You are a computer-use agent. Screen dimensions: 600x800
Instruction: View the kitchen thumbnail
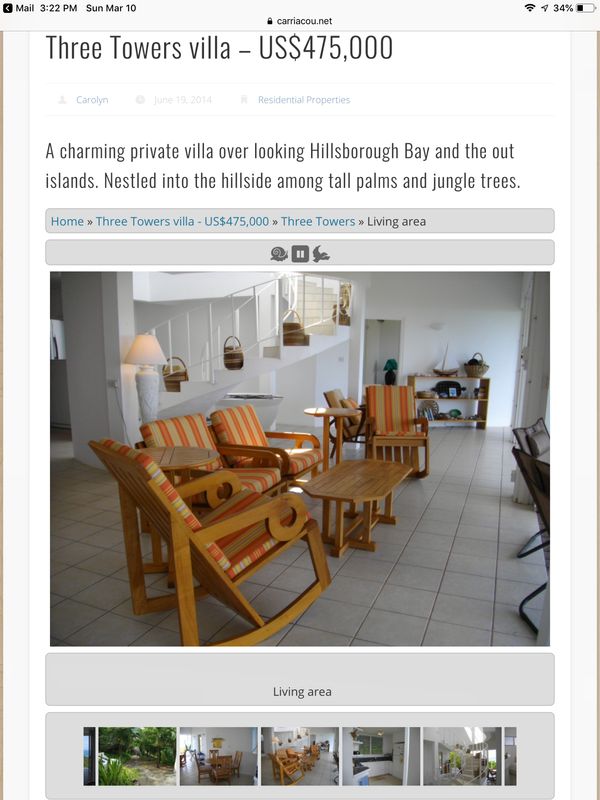pos(381,756)
